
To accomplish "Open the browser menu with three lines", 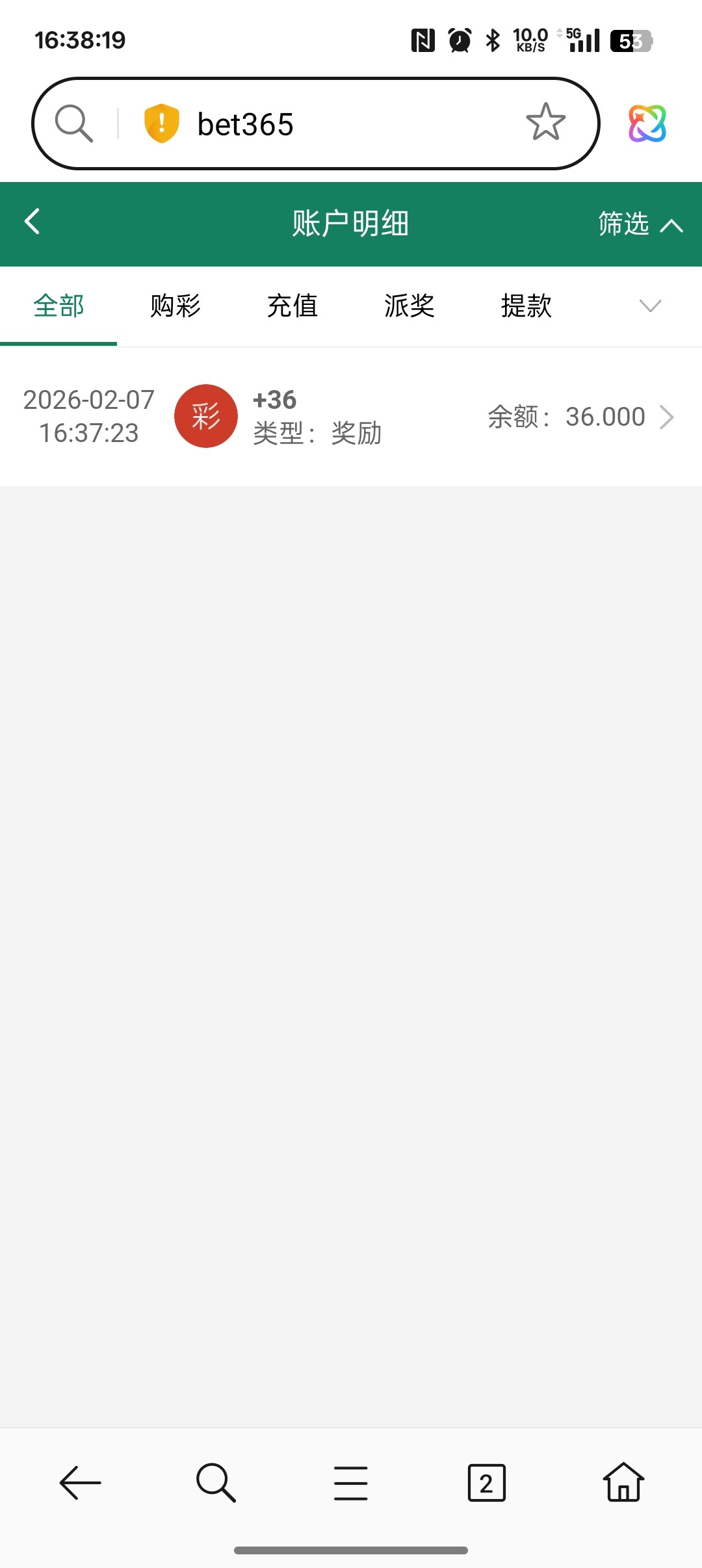I will [351, 1483].
